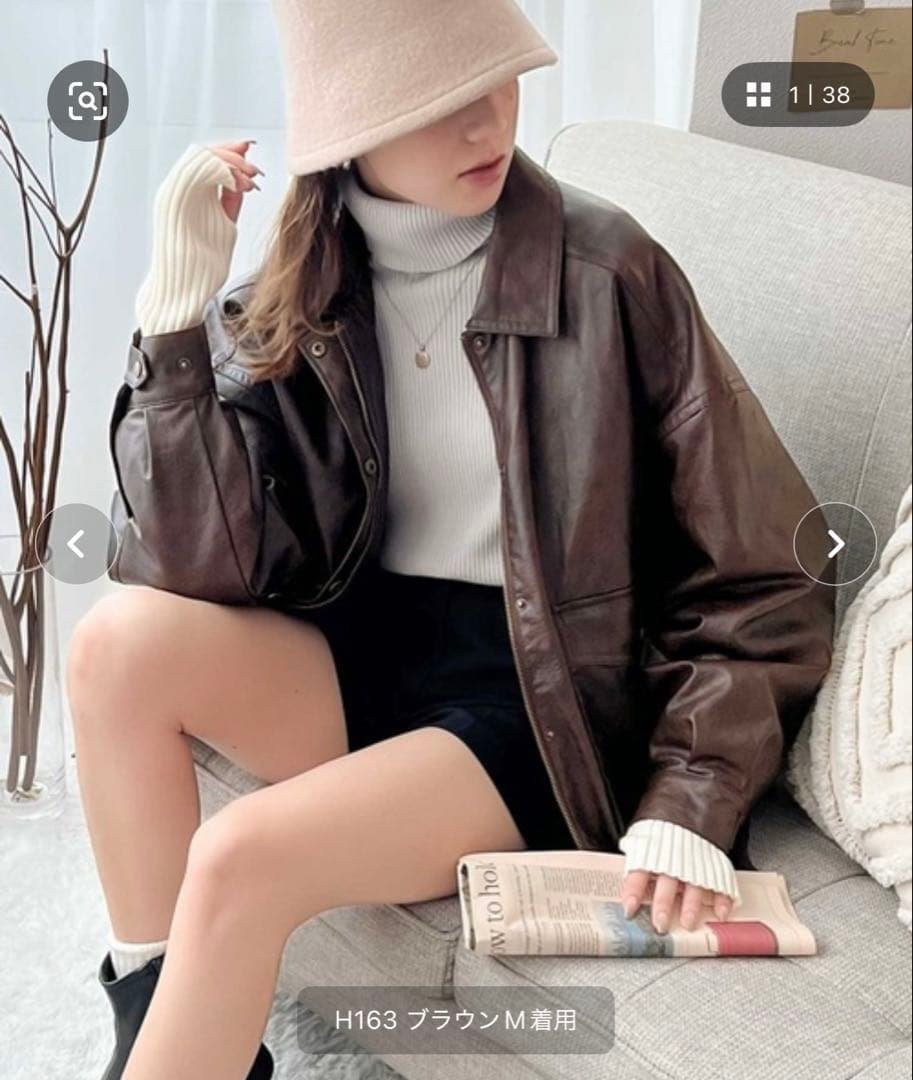The height and width of the screenshot is (1080, 913).
Task: Go to the next product image
Action: pyautogui.click(x=835, y=544)
